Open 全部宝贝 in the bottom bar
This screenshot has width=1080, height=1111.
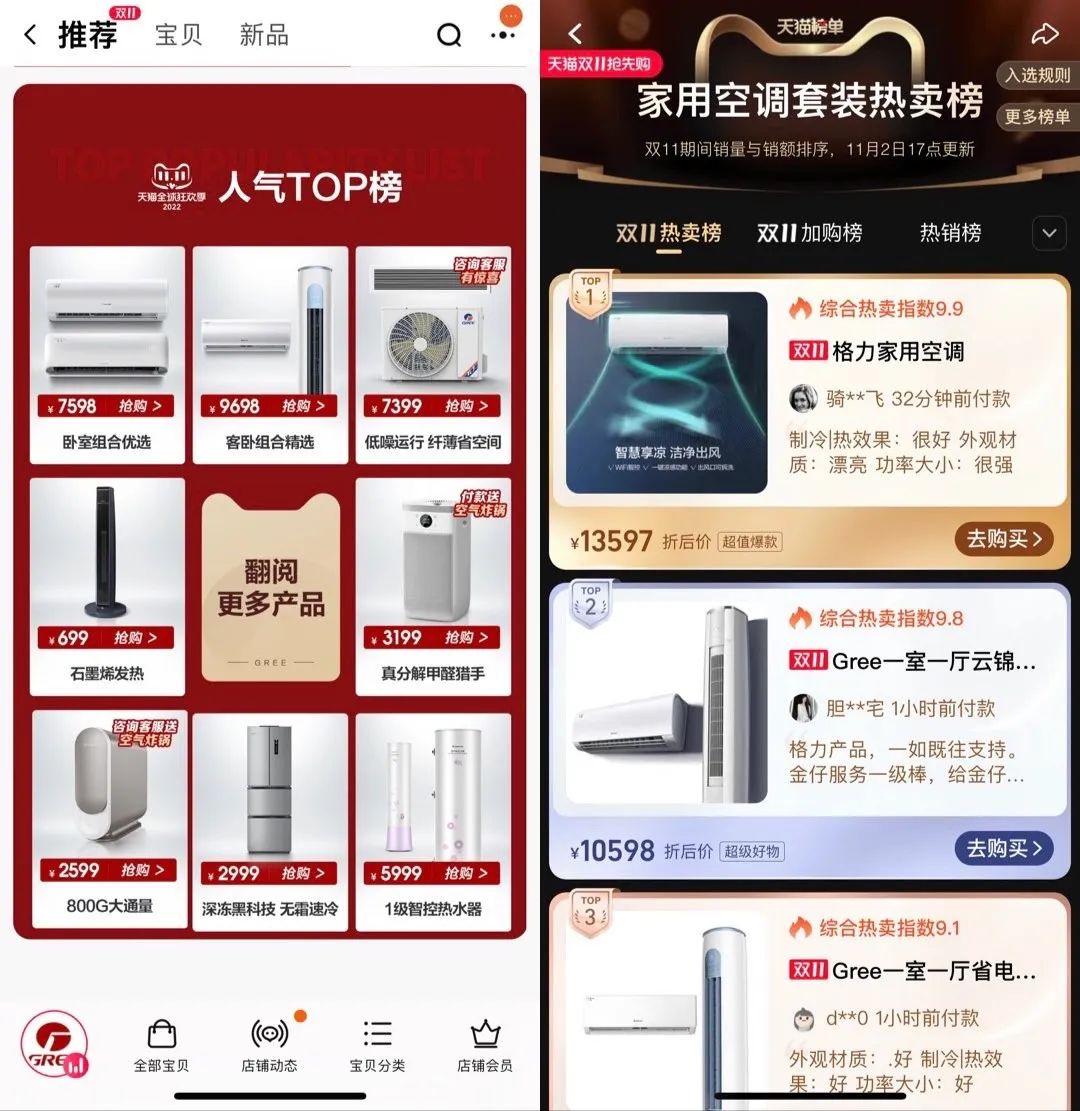(x=161, y=1046)
